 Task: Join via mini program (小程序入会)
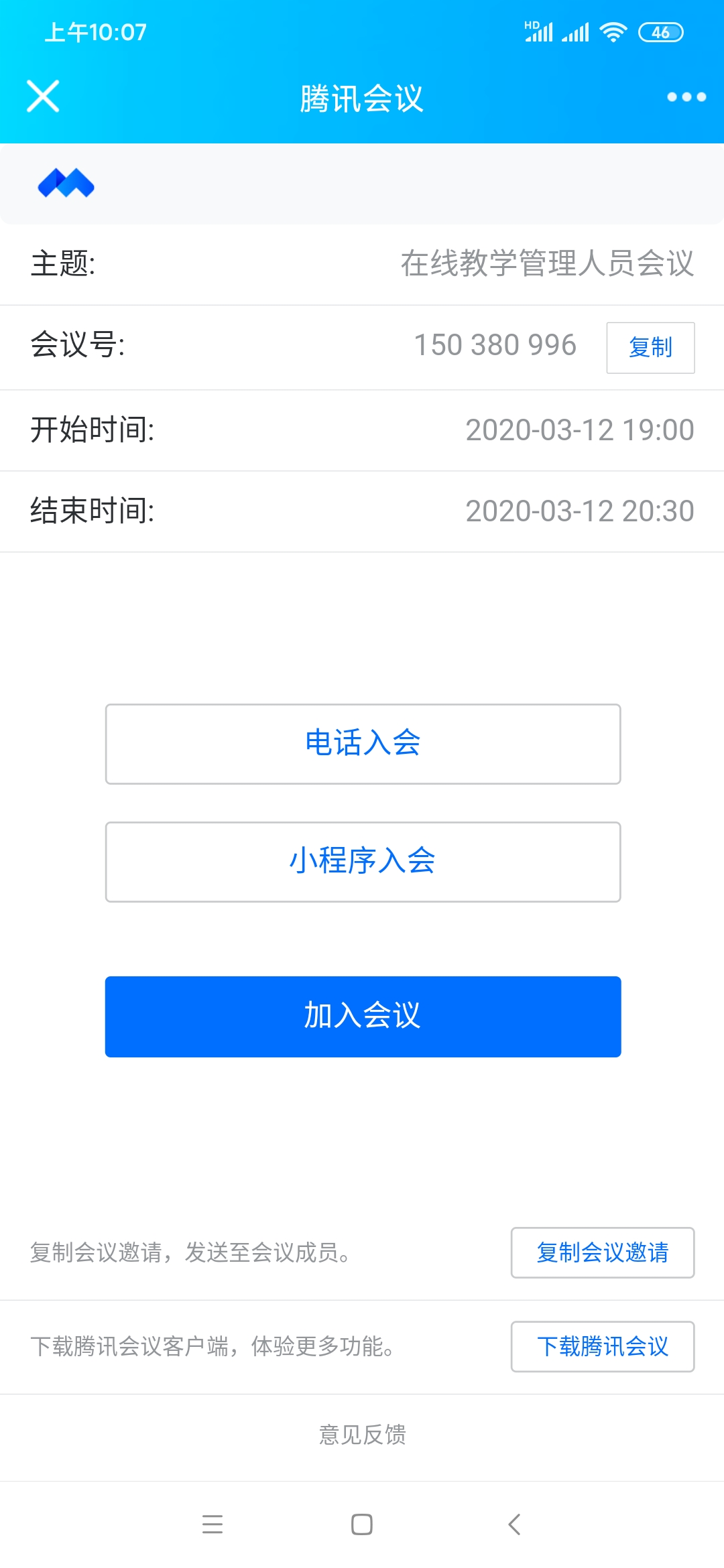pyautogui.click(x=363, y=862)
